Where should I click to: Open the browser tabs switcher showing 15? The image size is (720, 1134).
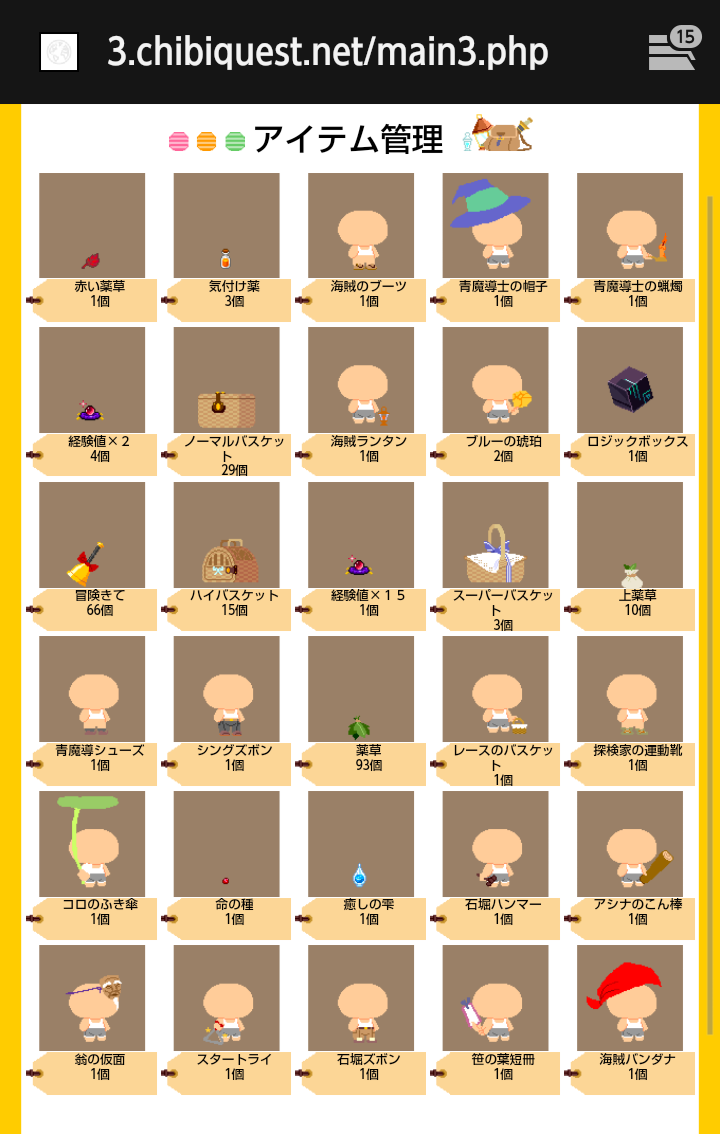(x=675, y=51)
